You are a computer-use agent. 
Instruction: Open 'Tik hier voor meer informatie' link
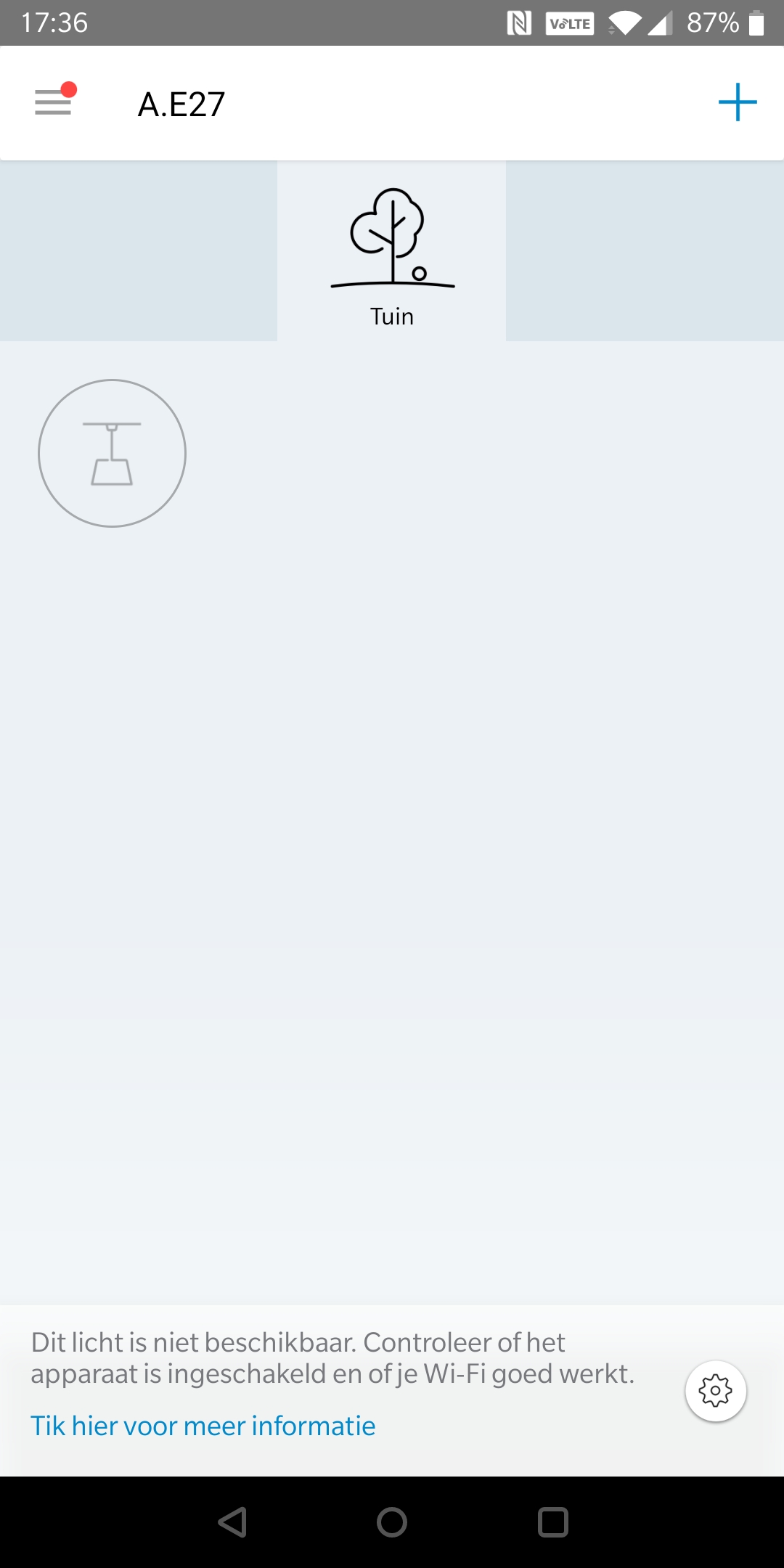click(203, 1426)
